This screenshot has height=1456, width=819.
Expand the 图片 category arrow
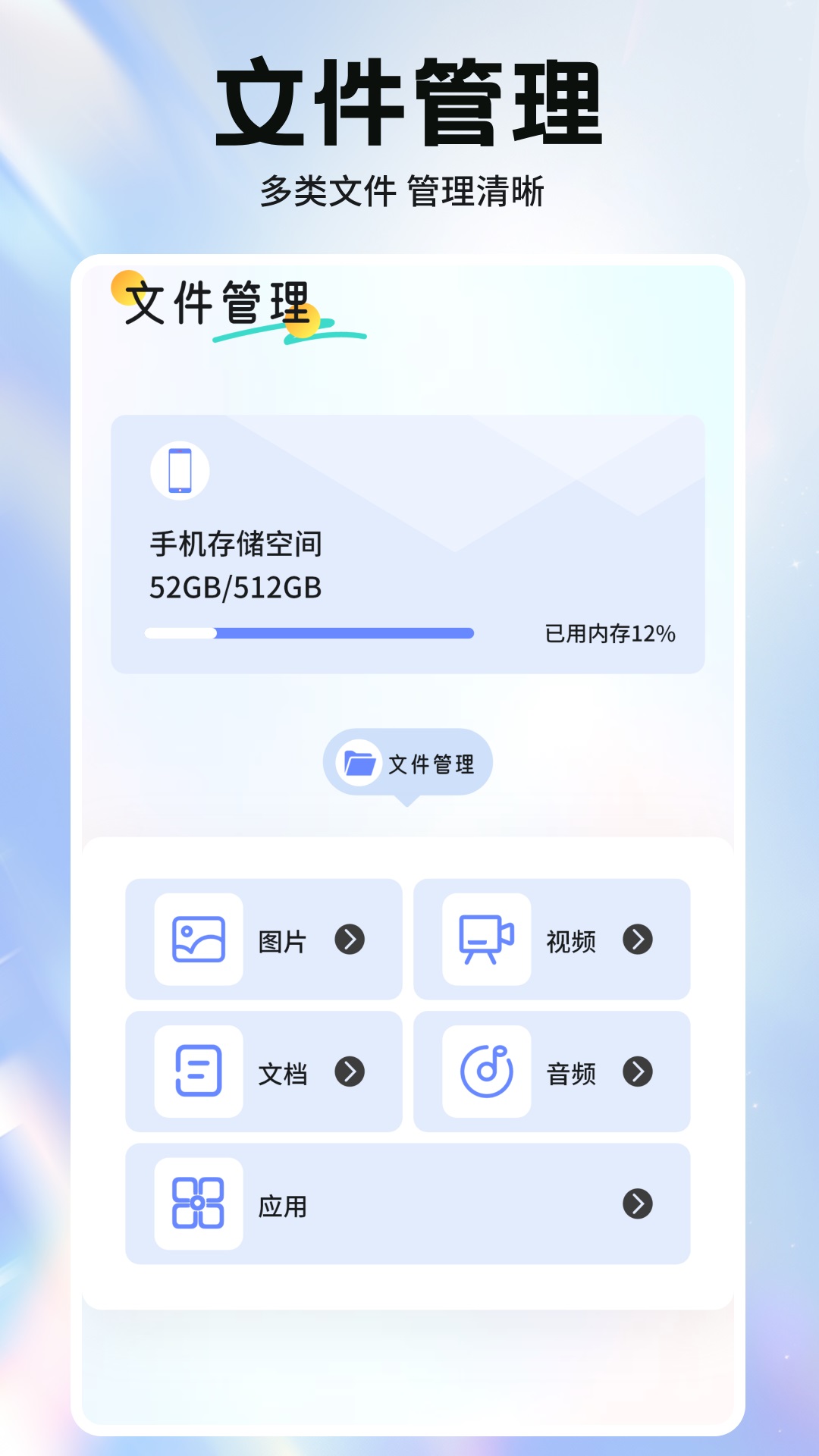350,940
